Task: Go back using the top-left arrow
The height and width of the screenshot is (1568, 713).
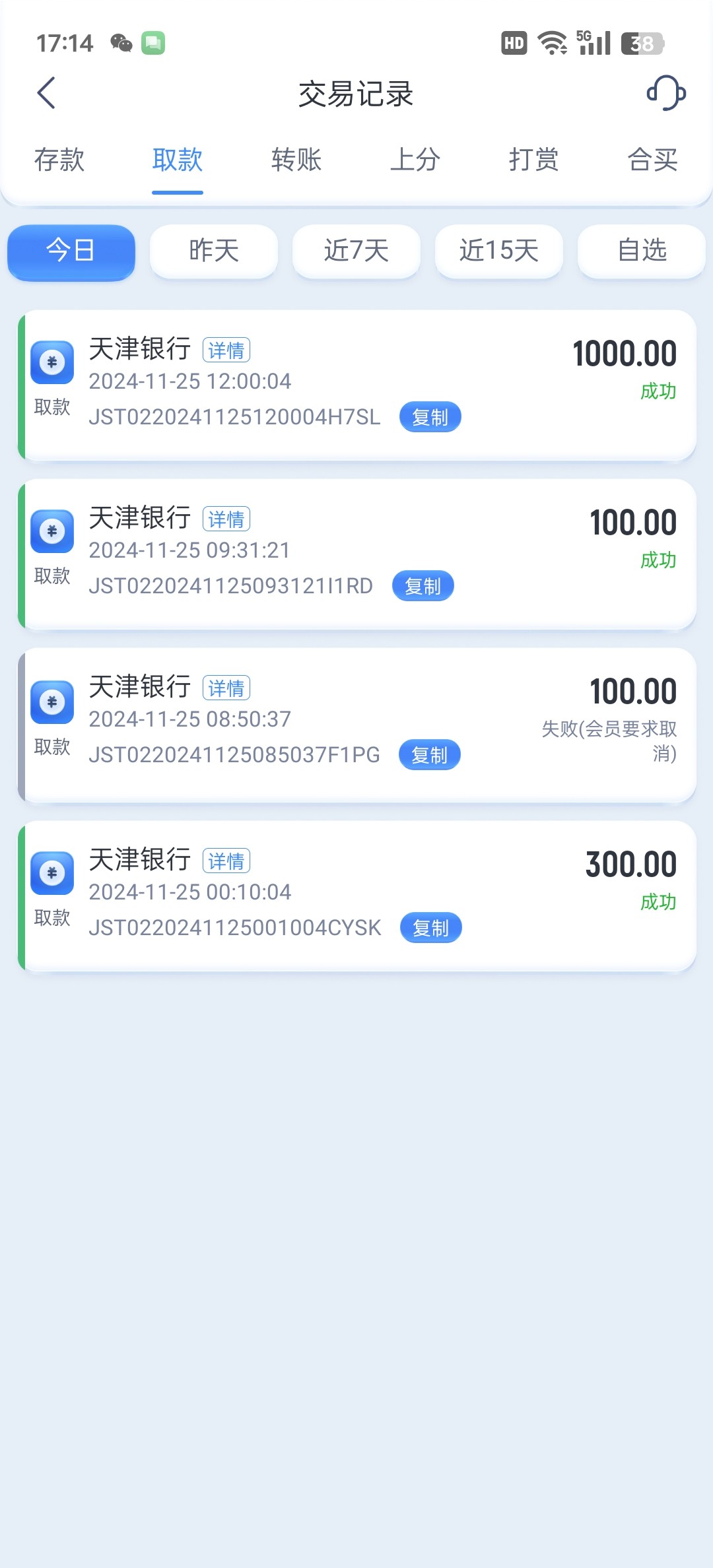Action: (x=46, y=93)
